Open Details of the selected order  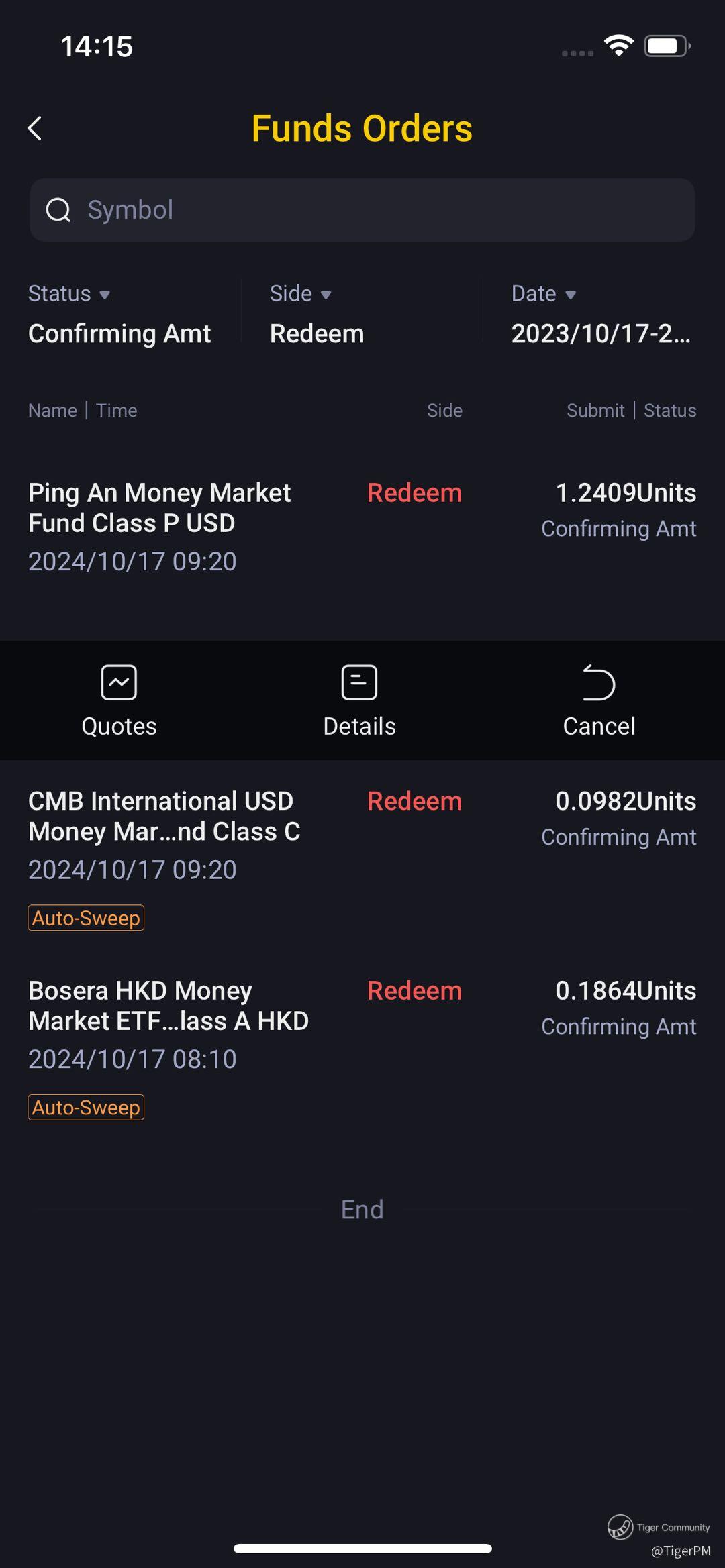[359, 700]
